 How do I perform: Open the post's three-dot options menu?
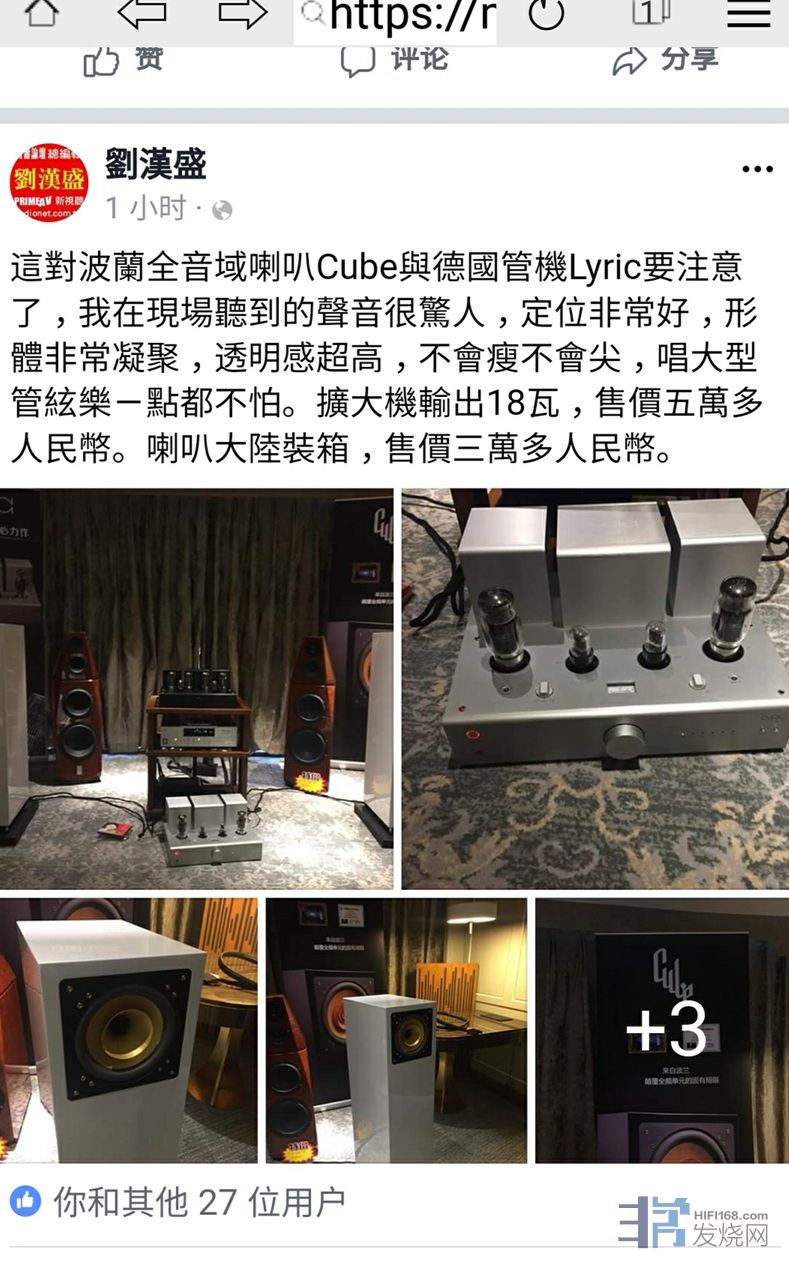(x=757, y=170)
